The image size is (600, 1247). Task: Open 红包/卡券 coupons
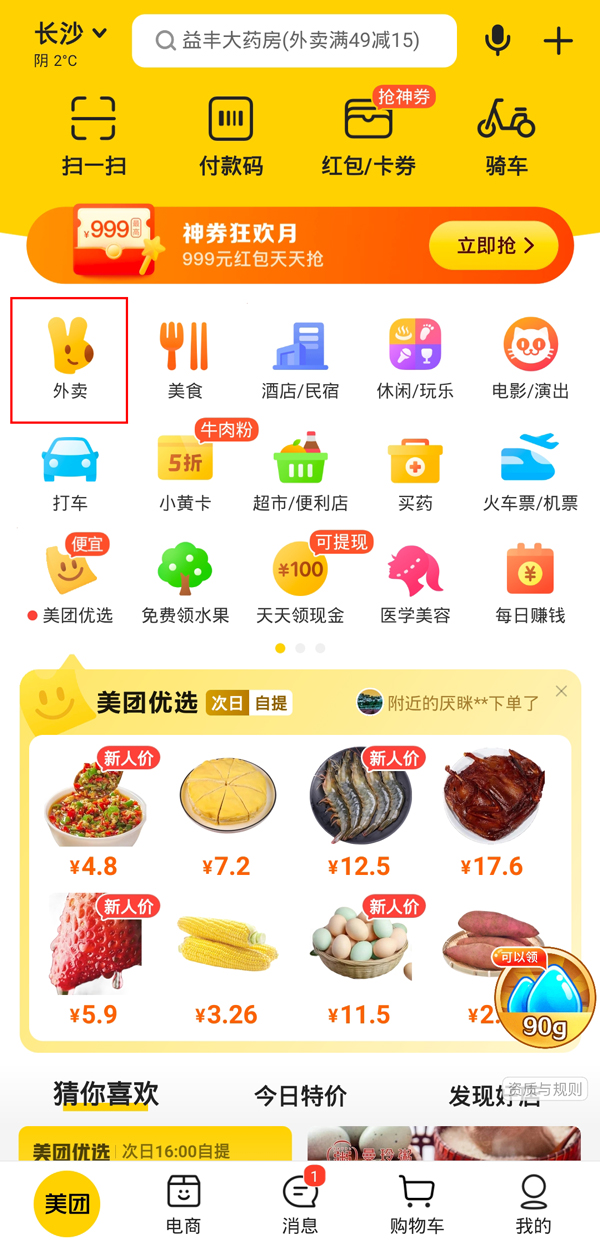click(368, 136)
